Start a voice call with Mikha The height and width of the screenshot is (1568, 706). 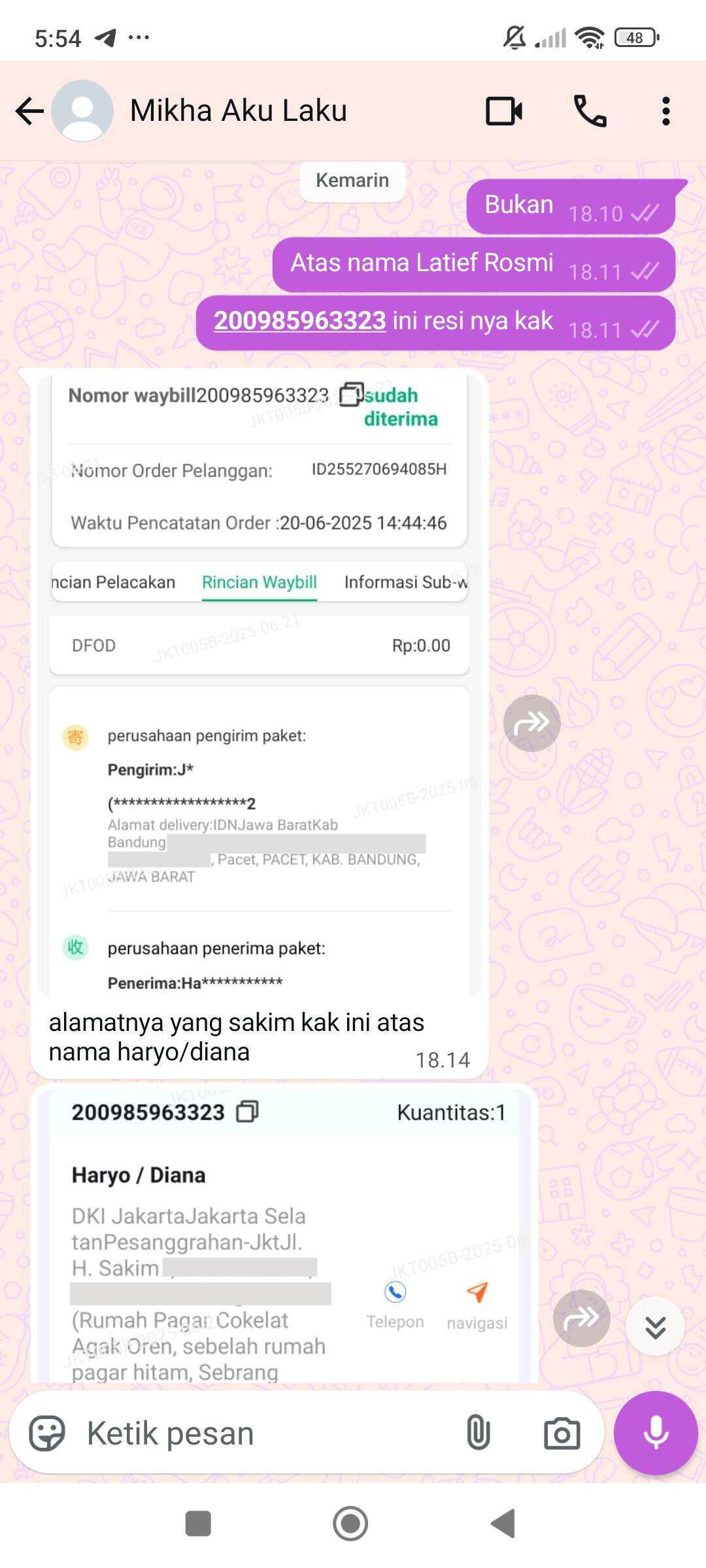[590, 111]
